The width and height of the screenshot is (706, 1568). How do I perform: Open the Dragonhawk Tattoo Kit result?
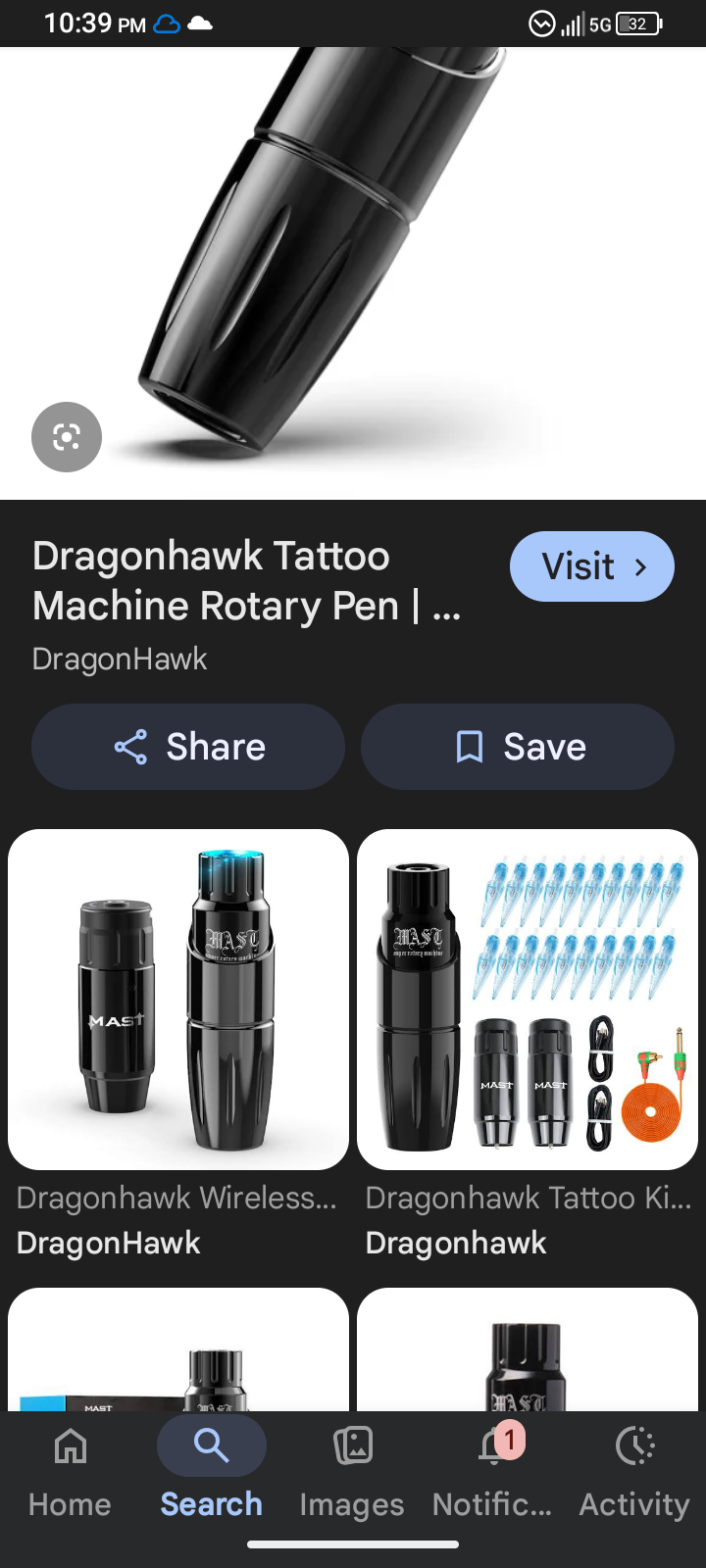click(528, 1000)
